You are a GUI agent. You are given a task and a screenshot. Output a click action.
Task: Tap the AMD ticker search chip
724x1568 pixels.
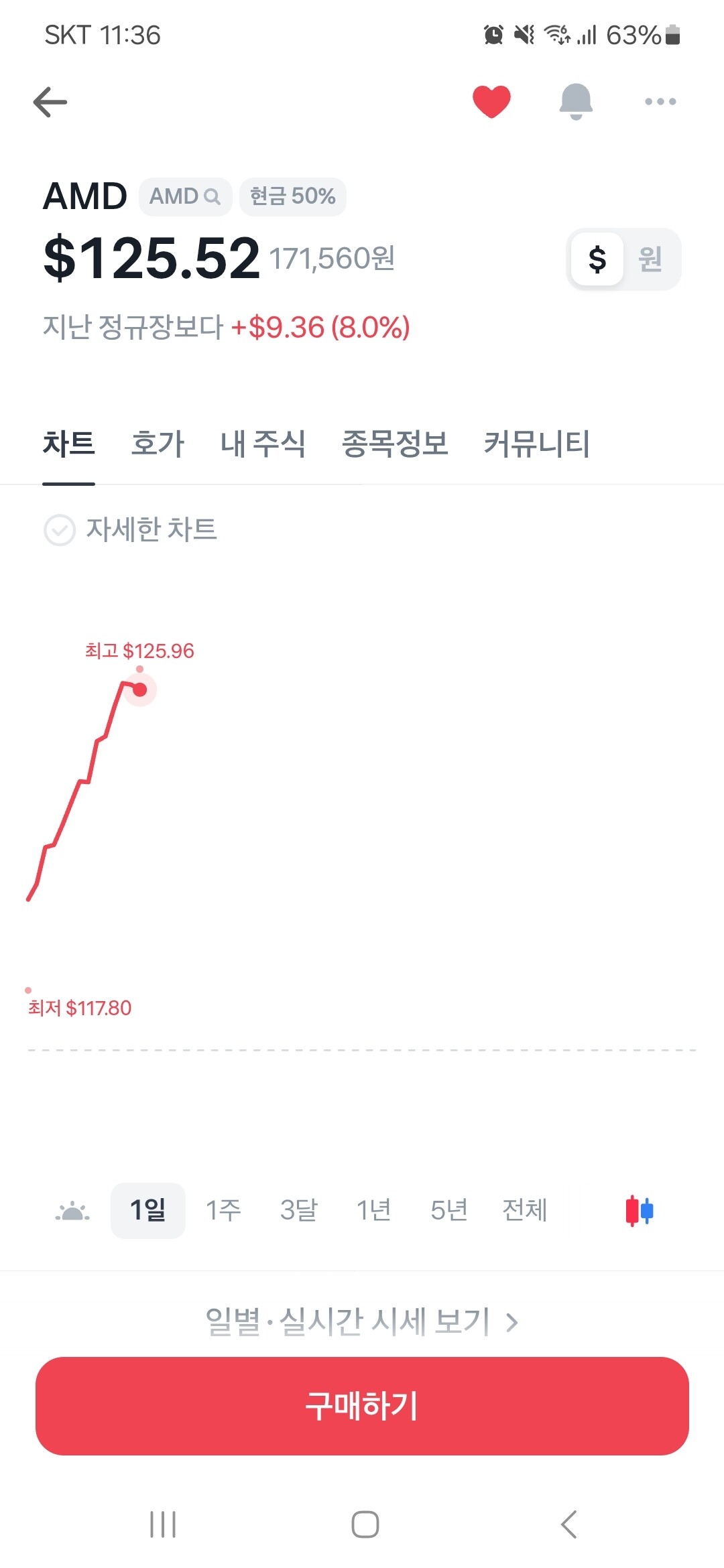tap(185, 196)
